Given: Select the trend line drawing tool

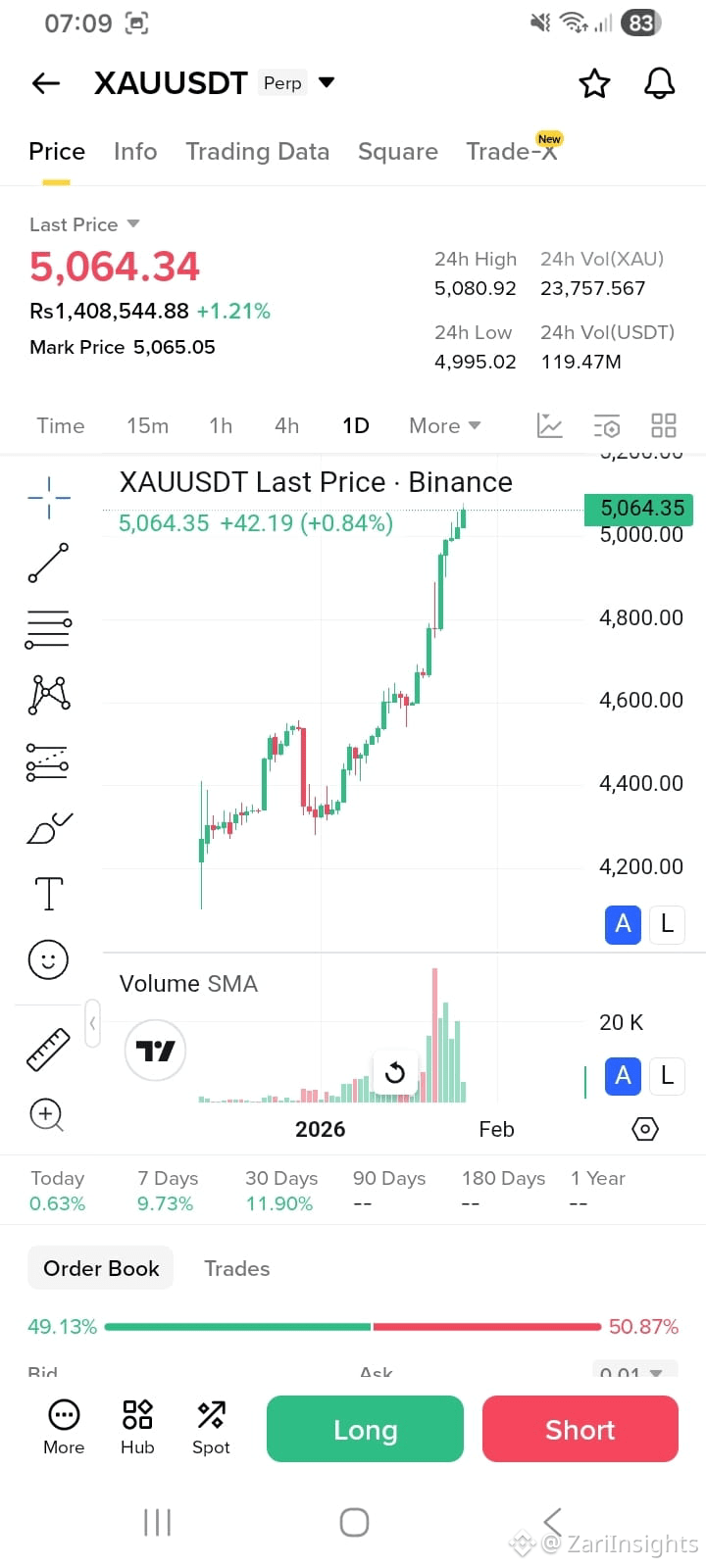Looking at the screenshot, I should [49, 563].
